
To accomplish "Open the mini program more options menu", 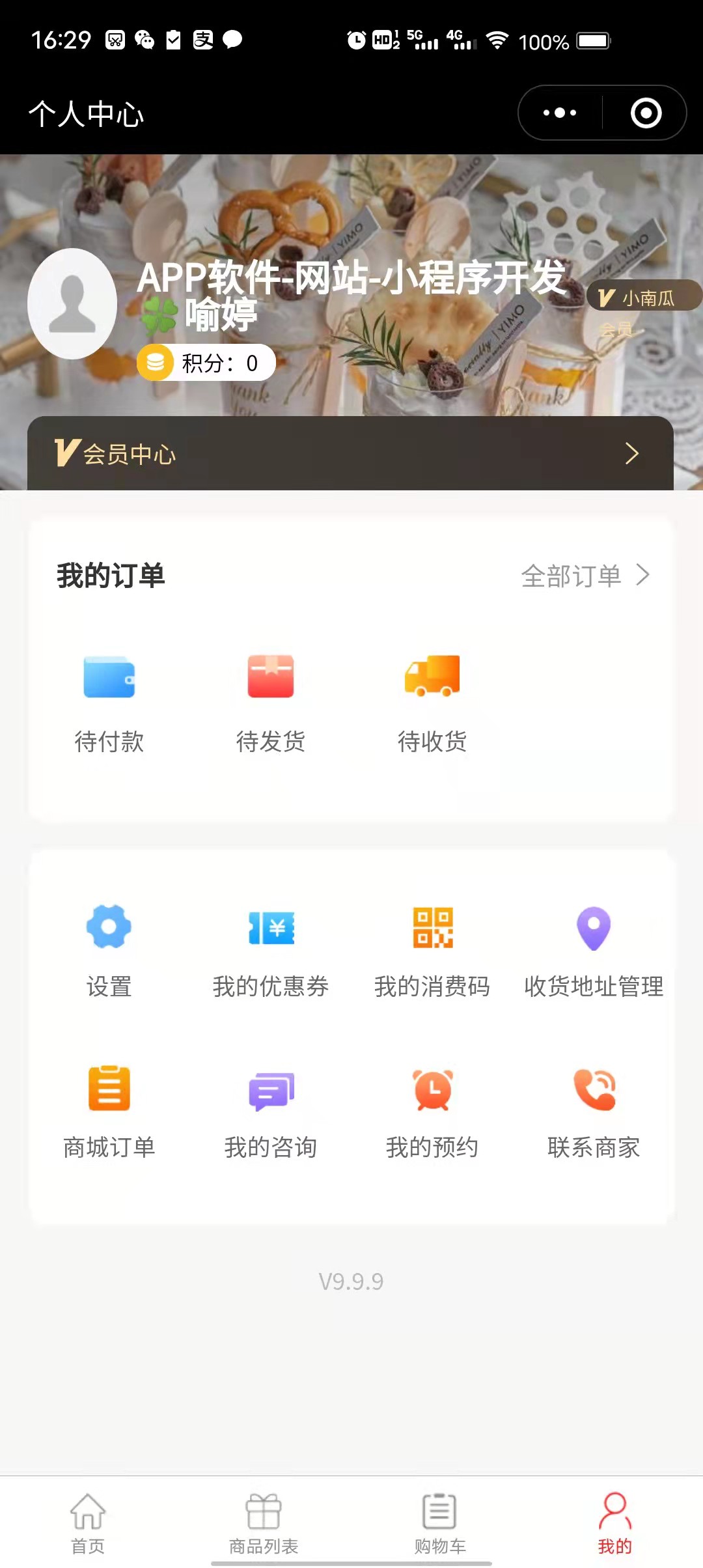I will (560, 113).
